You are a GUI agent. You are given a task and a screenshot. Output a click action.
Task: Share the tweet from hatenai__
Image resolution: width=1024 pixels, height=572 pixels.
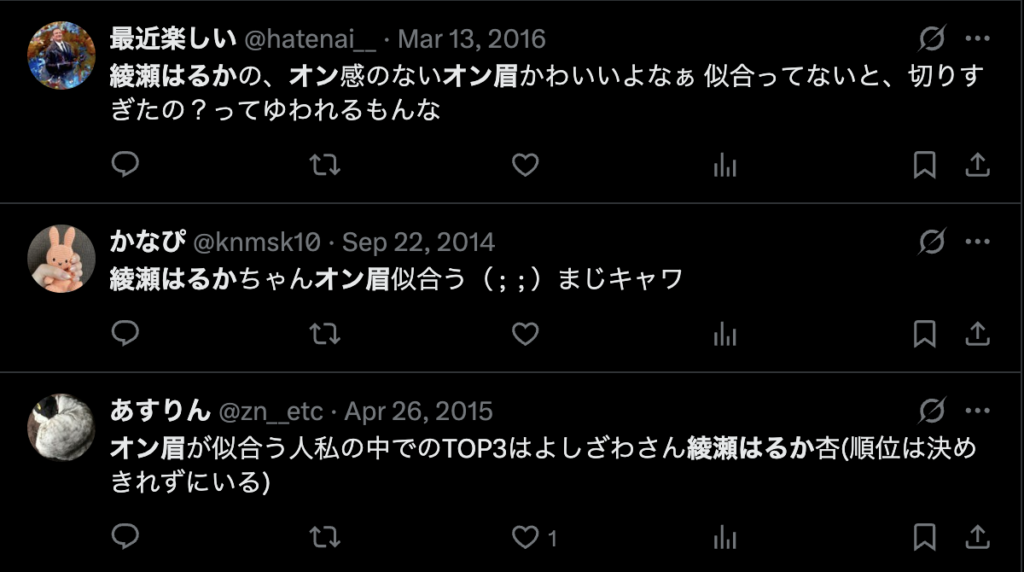[x=977, y=165]
